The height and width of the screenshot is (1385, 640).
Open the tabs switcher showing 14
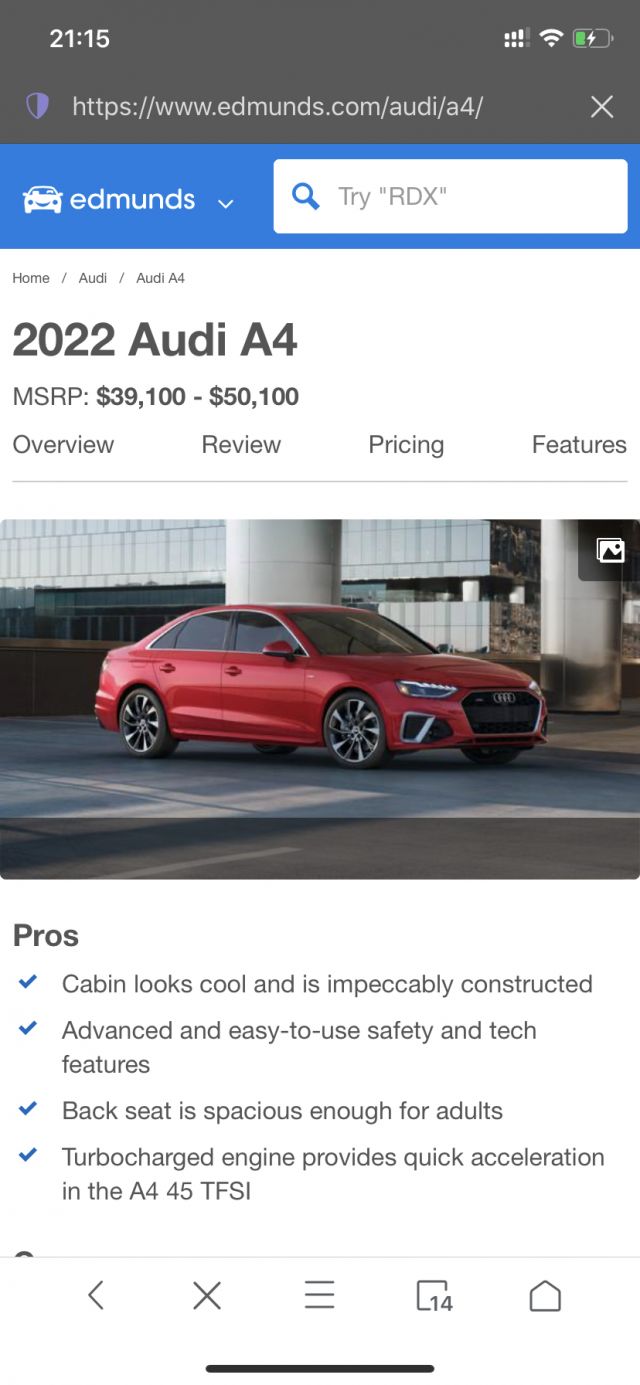click(434, 1296)
